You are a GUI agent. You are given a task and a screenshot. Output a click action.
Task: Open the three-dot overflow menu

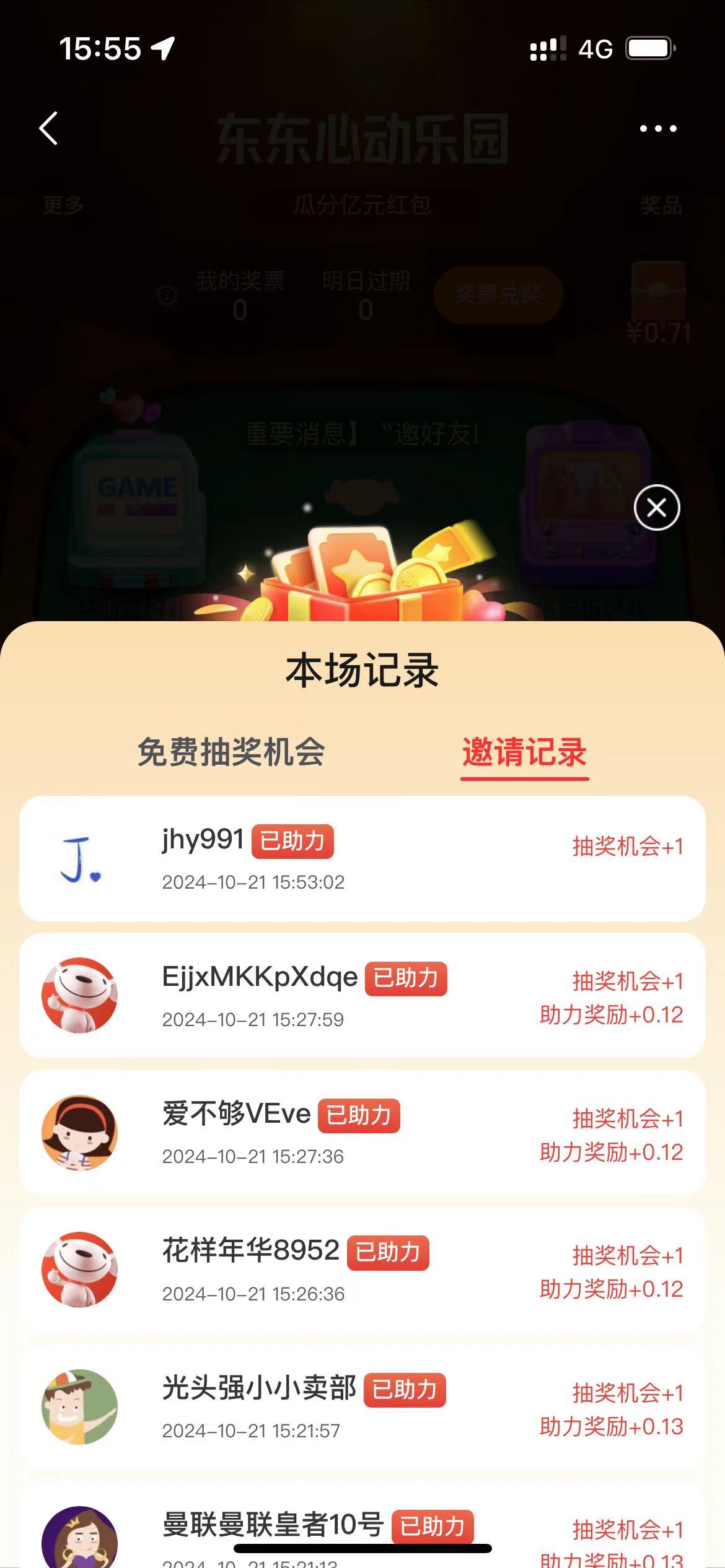(658, 128)
